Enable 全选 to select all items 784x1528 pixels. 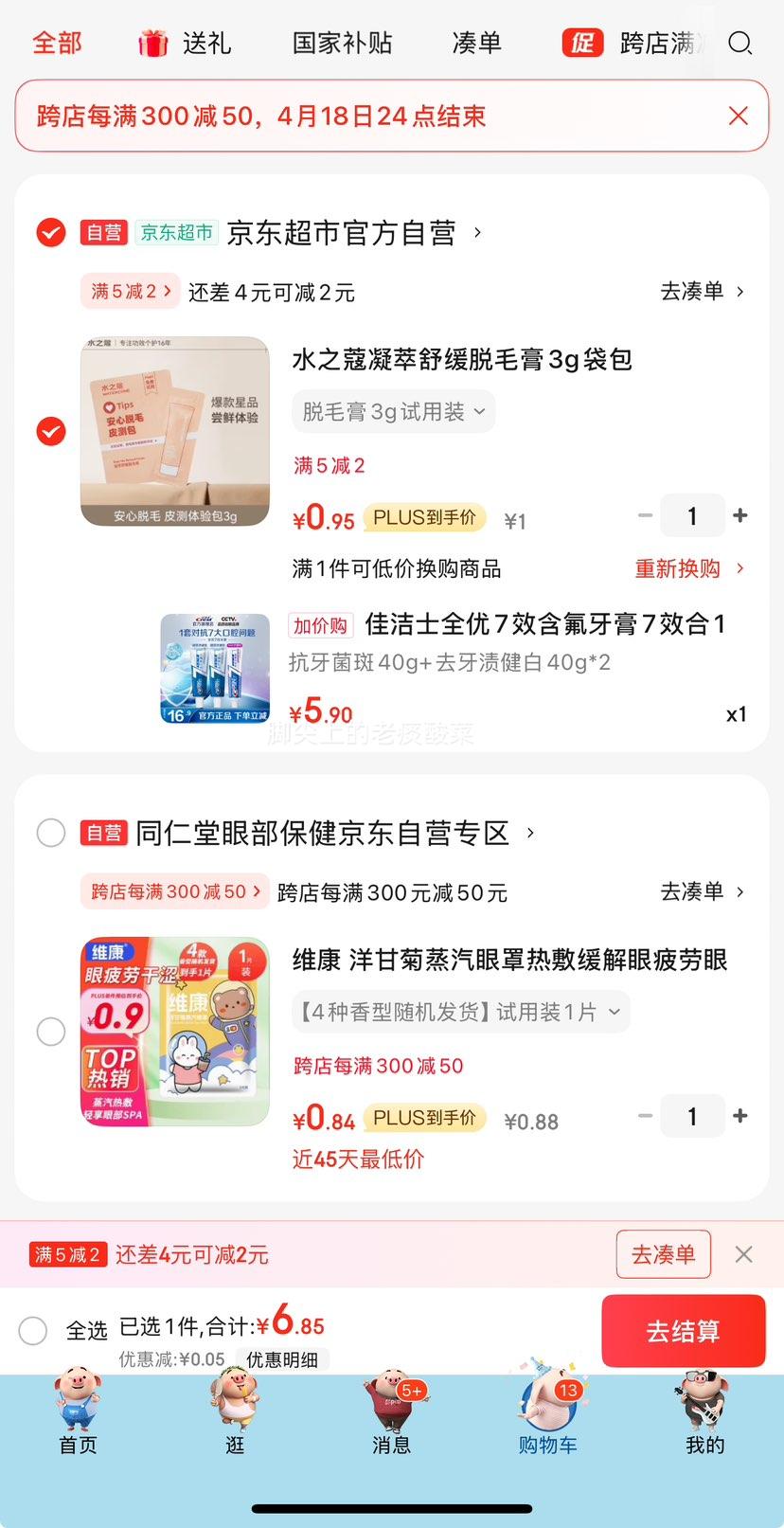[x=33, y=1331]
